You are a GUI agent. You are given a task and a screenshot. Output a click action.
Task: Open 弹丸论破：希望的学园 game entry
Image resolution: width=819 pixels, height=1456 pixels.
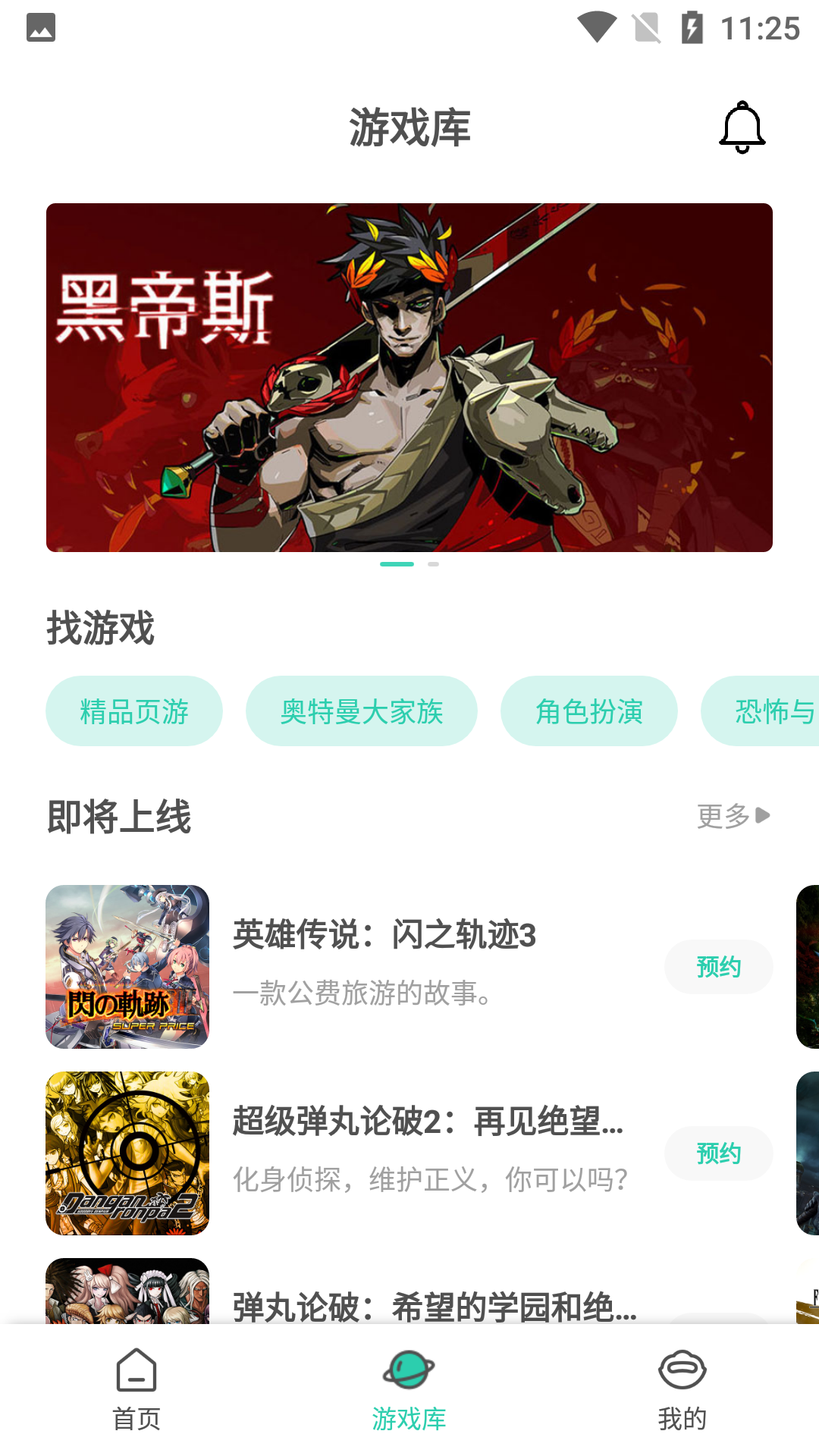[x=435, y=1306]
